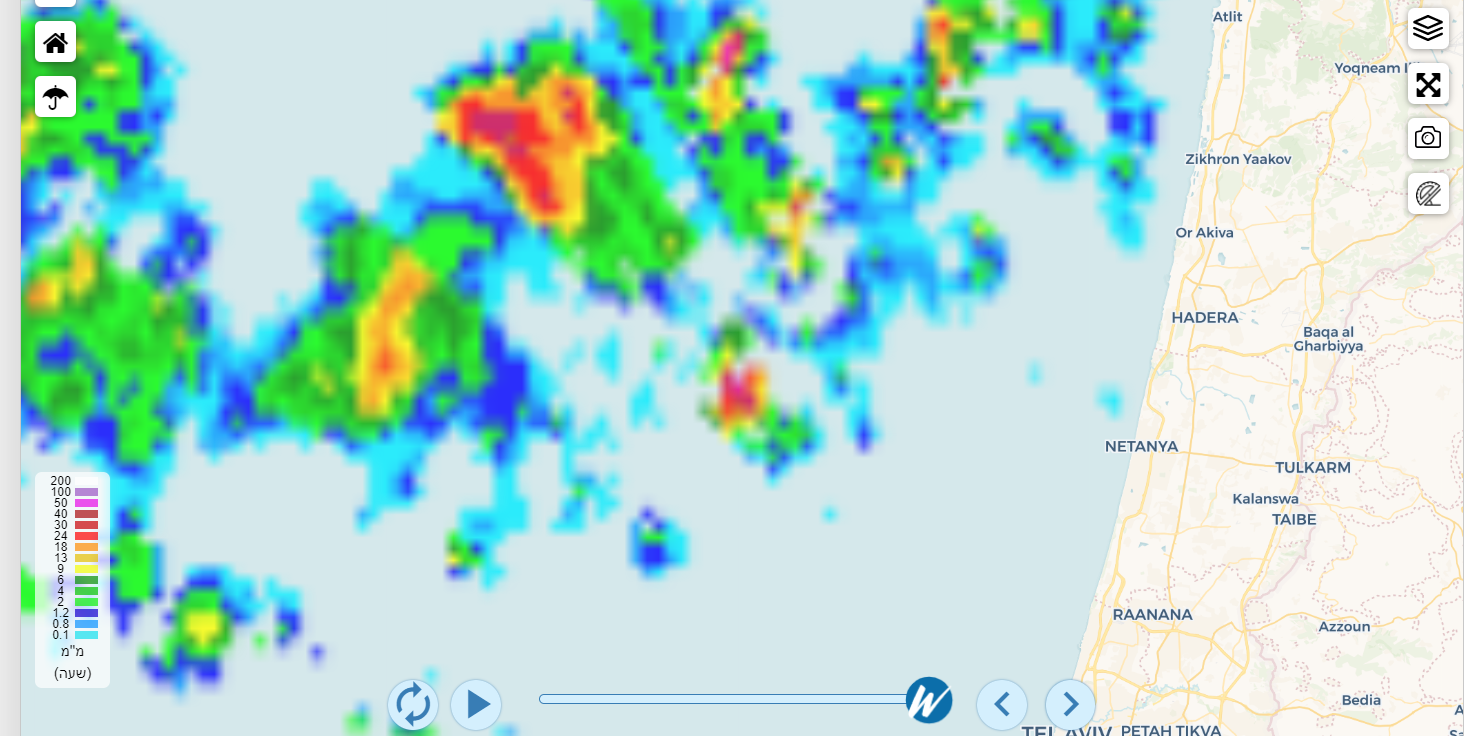Image resolution: width=1464 pixels, height=736 pixels.
Task: Play the radar animation
Action: [x=476, y=704]
